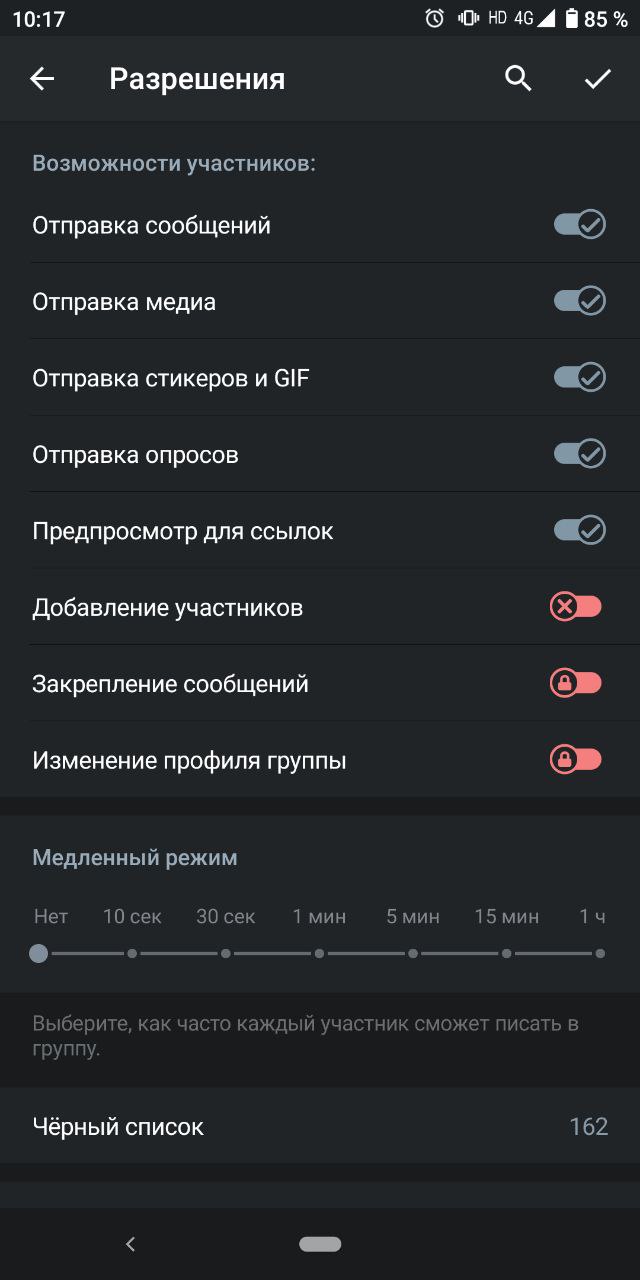Save permissions with the checkmark icon
Image resolution: width=640 pixels, height=1280 pixels.
[598, 79]
